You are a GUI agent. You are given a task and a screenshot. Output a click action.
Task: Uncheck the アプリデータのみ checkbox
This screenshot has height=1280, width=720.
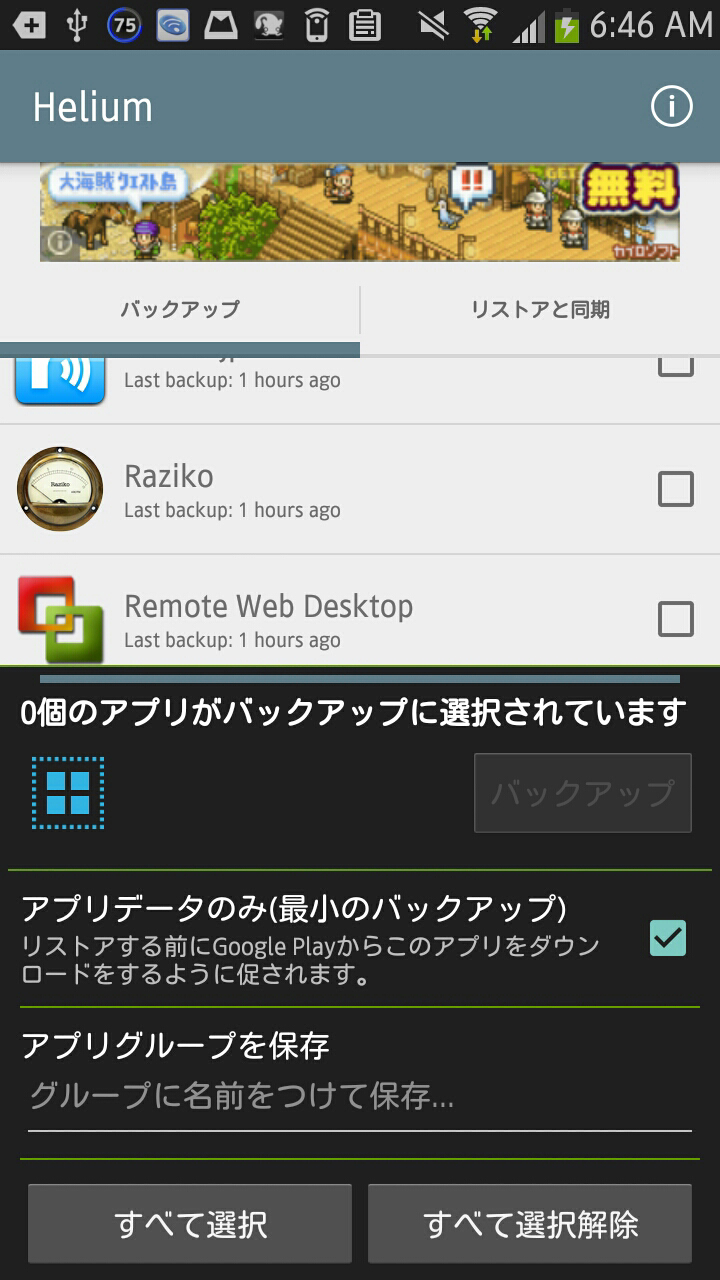(x=667, y=938)
